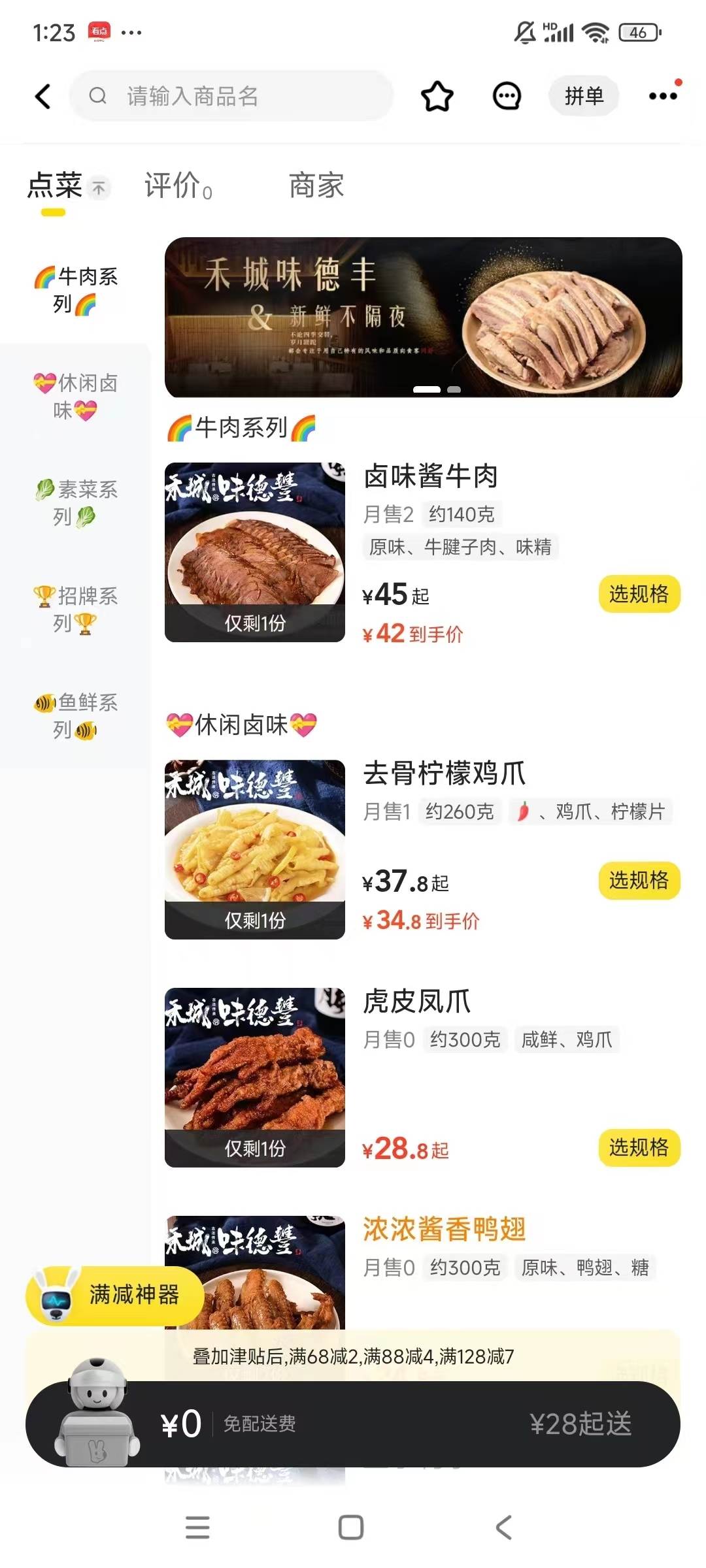Open the 满减神器 discount helper
Viewport: 706px width, 1568px height.
coord(115,1295)
